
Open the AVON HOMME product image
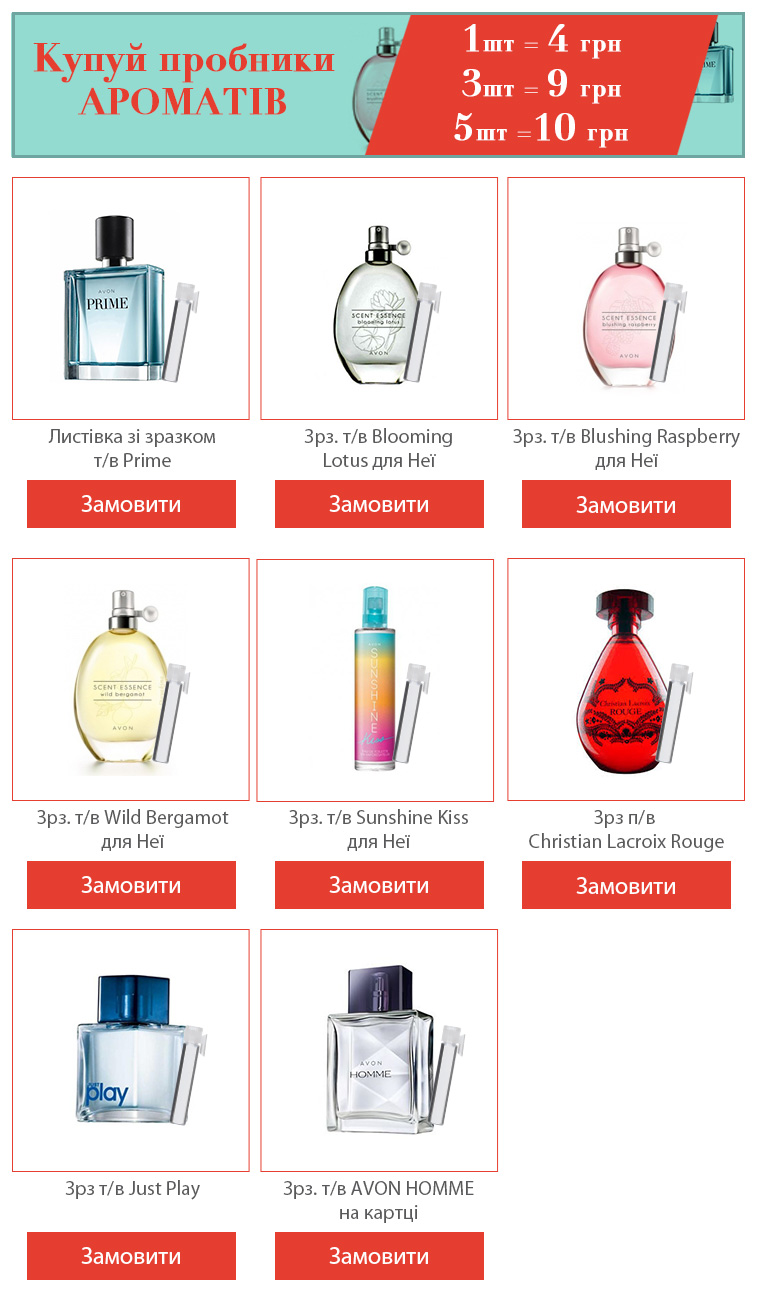(x=379, y=1050)
